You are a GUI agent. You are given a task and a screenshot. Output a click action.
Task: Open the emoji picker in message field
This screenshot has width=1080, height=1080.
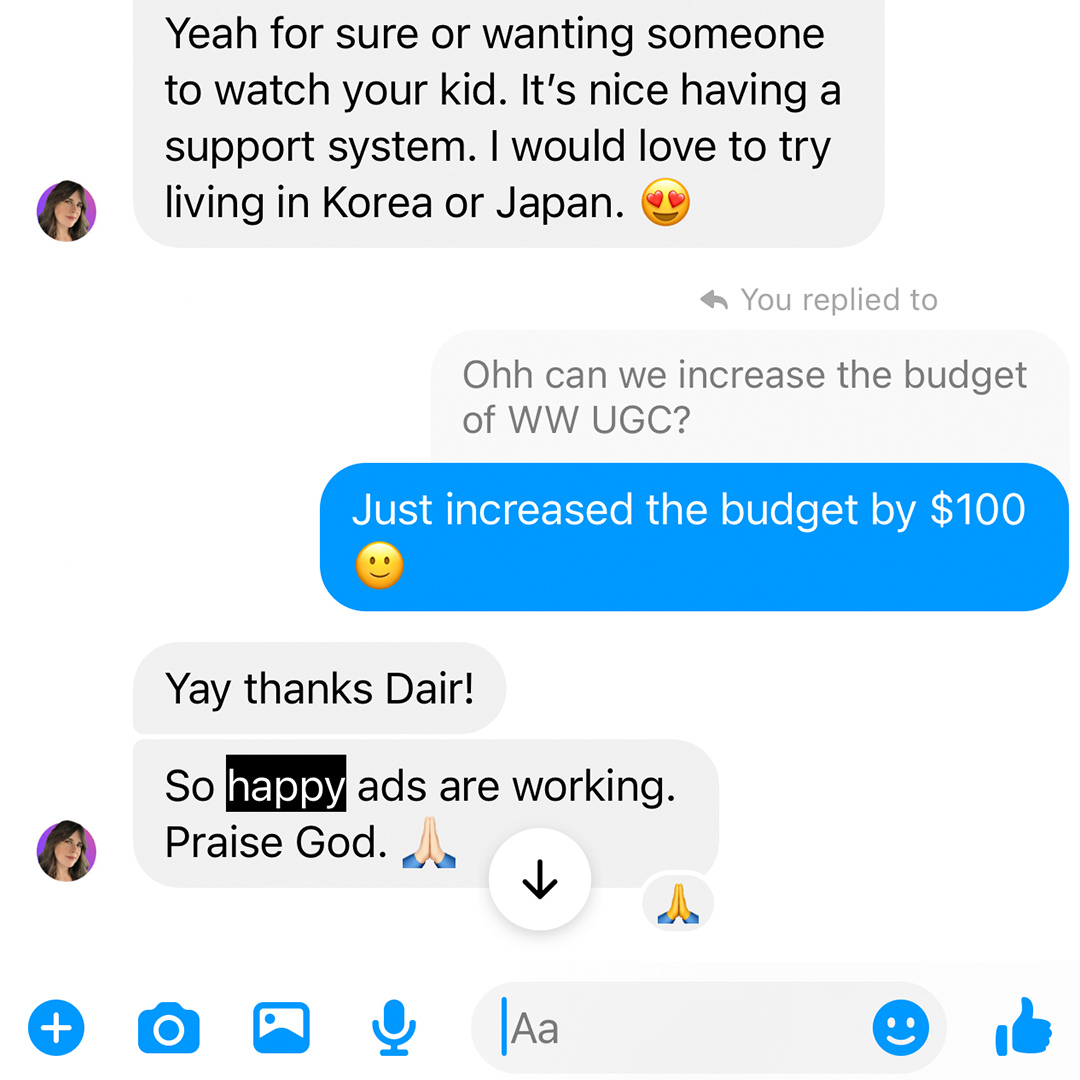pos(900,1027)
